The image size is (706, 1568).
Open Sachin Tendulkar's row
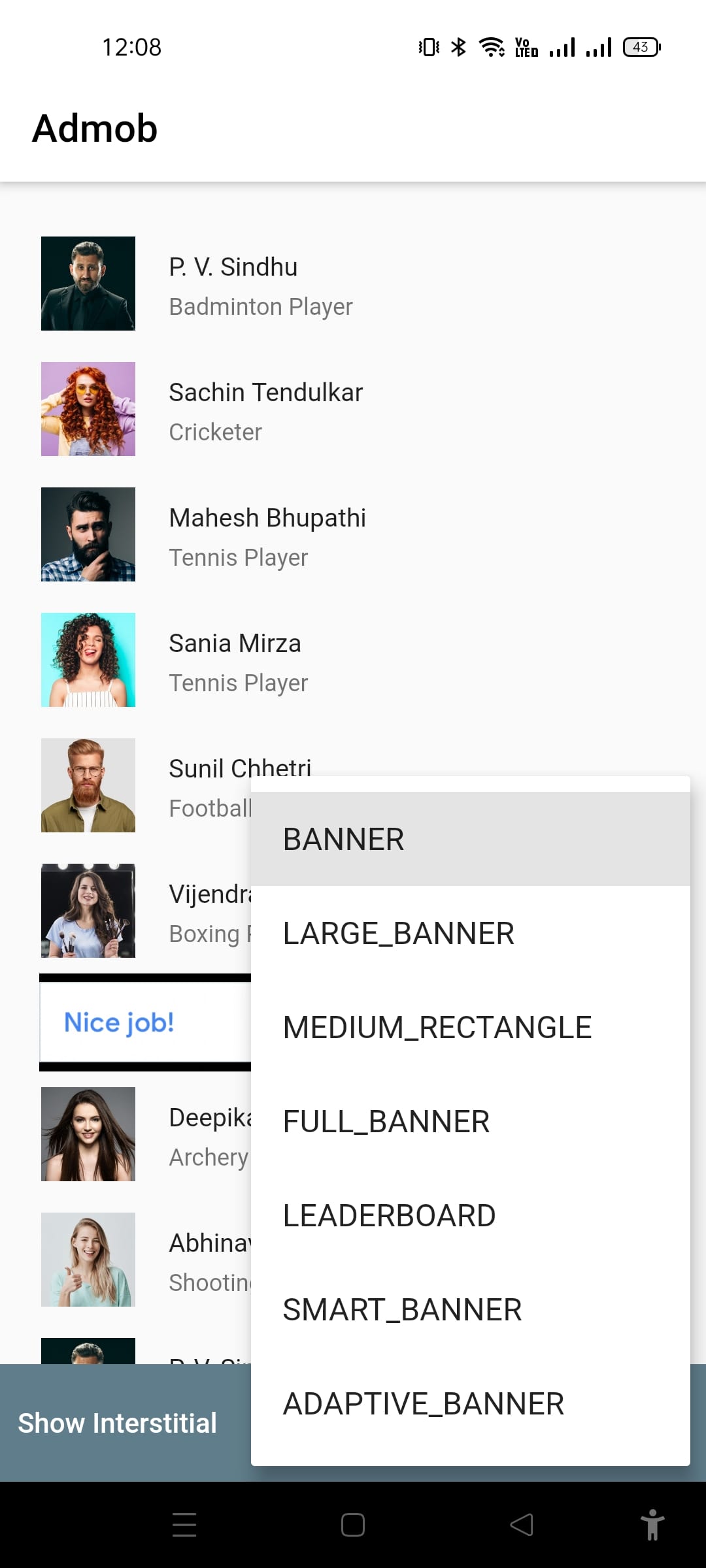(261, 410)
